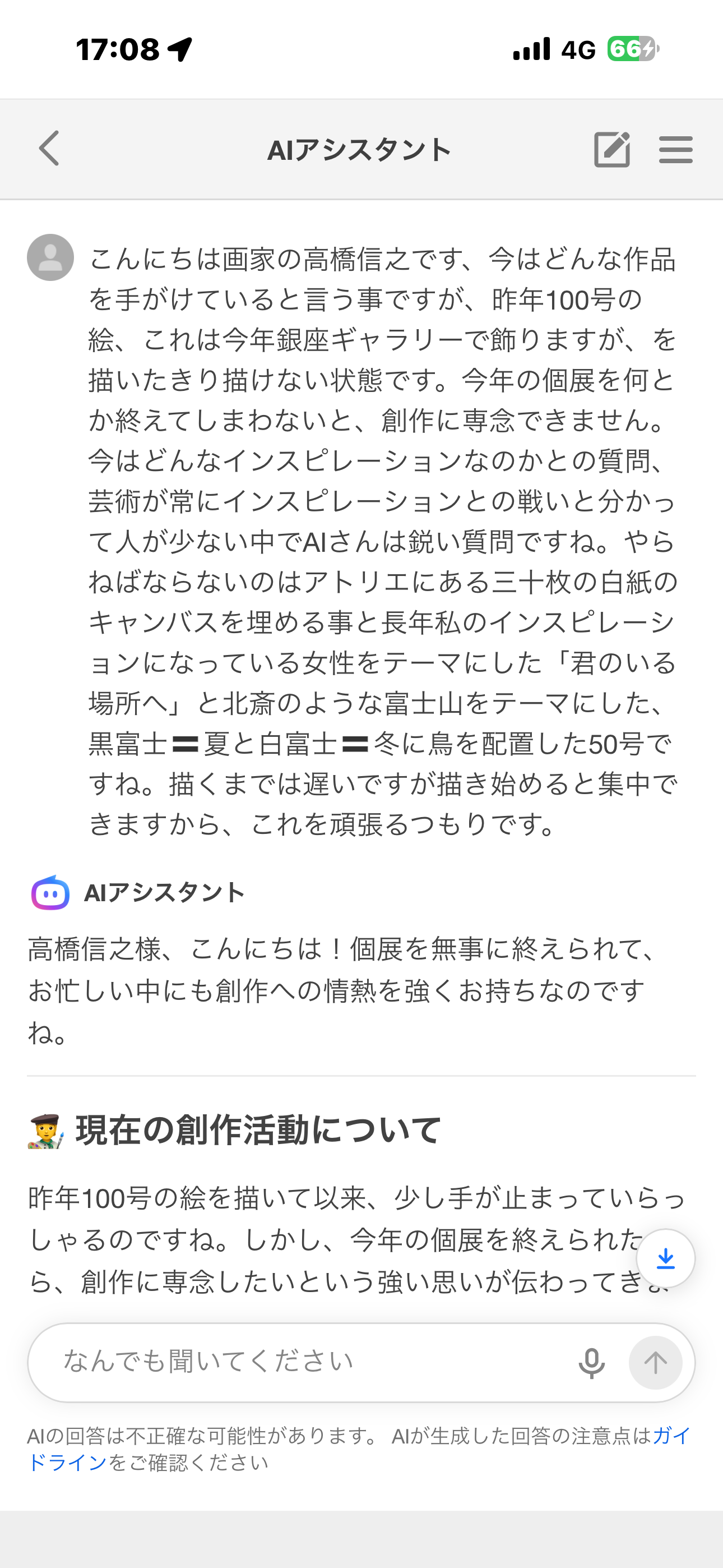Jump to the latest message with the down arrow
Viewport: 723px width, 1568px height.
point(666,1259)
